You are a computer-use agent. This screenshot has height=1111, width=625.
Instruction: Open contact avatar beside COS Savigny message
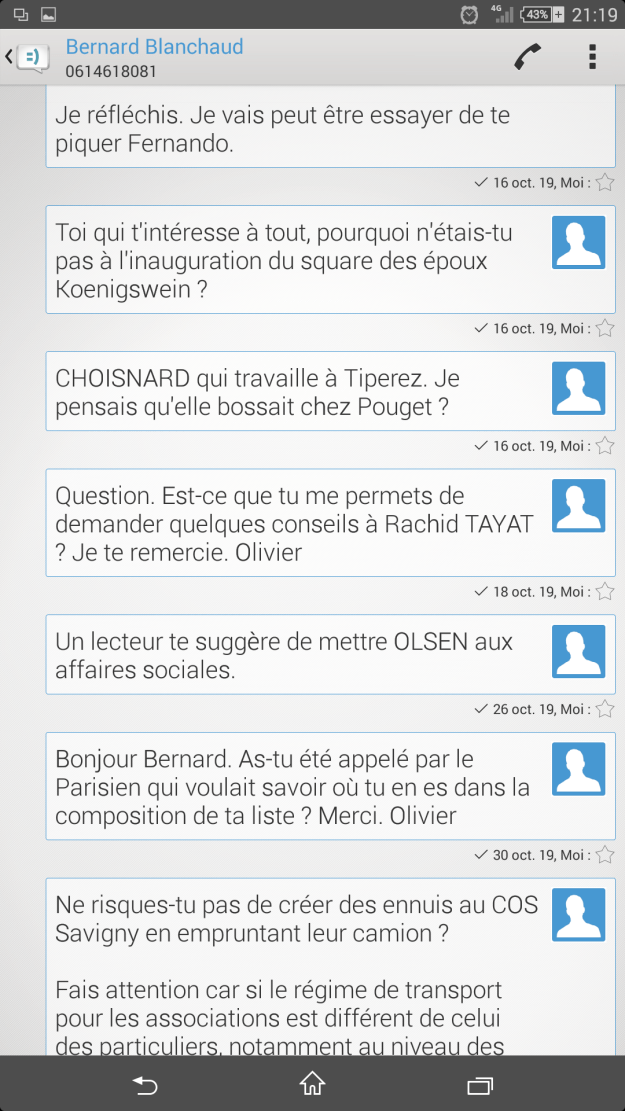(x=578, y=914)
